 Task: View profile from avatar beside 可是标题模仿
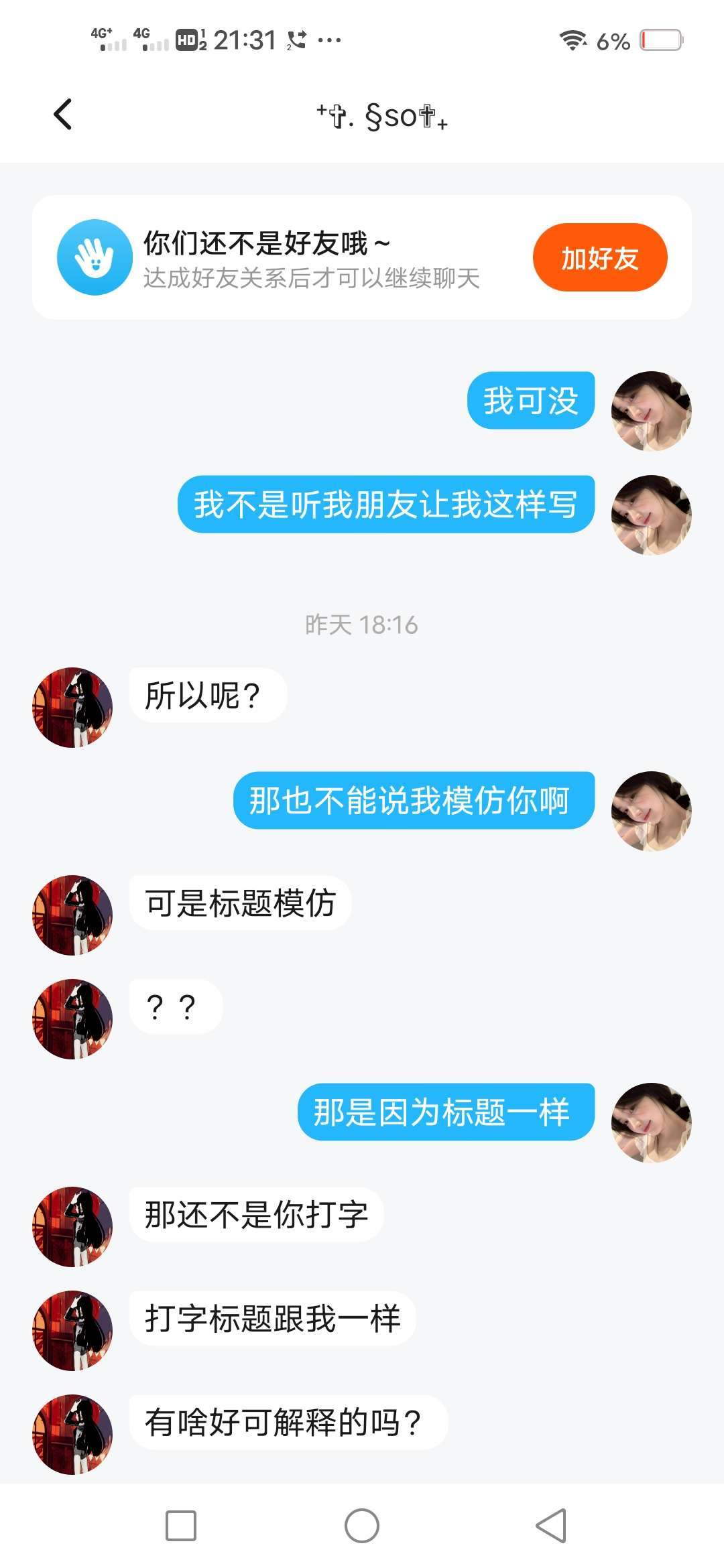[x=72, y=915]
